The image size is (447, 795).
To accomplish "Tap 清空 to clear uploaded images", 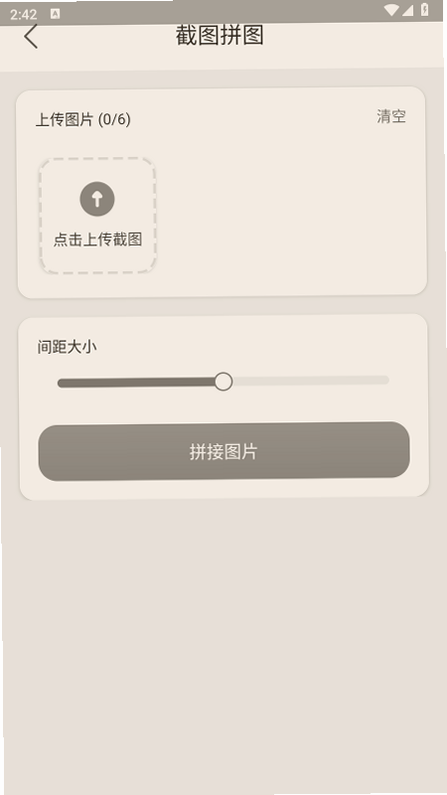I will coord(391,117).
